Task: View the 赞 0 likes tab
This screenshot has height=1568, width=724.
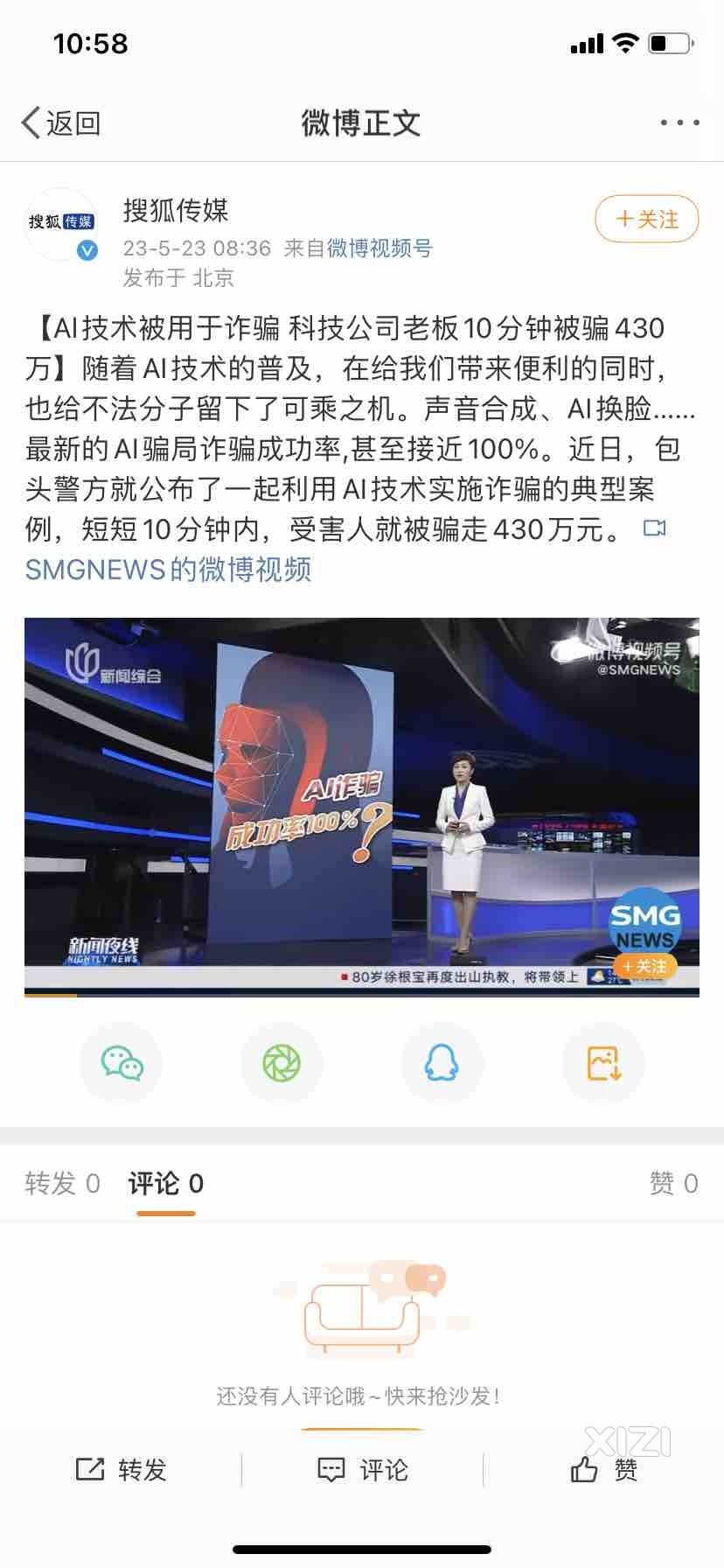Action: pos(673,1184)
